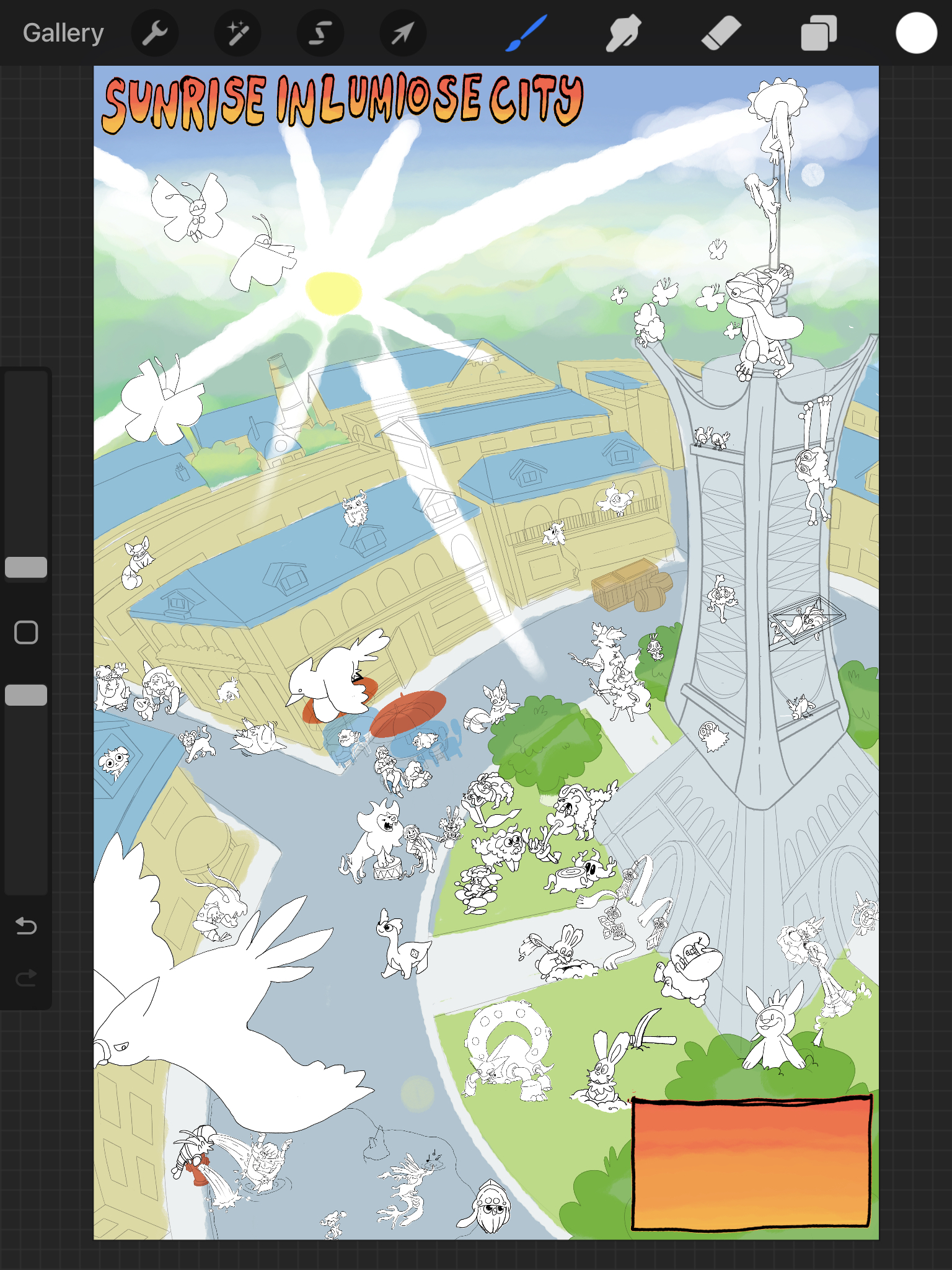Tap the square modify button on sidebar
Screen dimensions: 952x1270
click(x=26, y=633)
